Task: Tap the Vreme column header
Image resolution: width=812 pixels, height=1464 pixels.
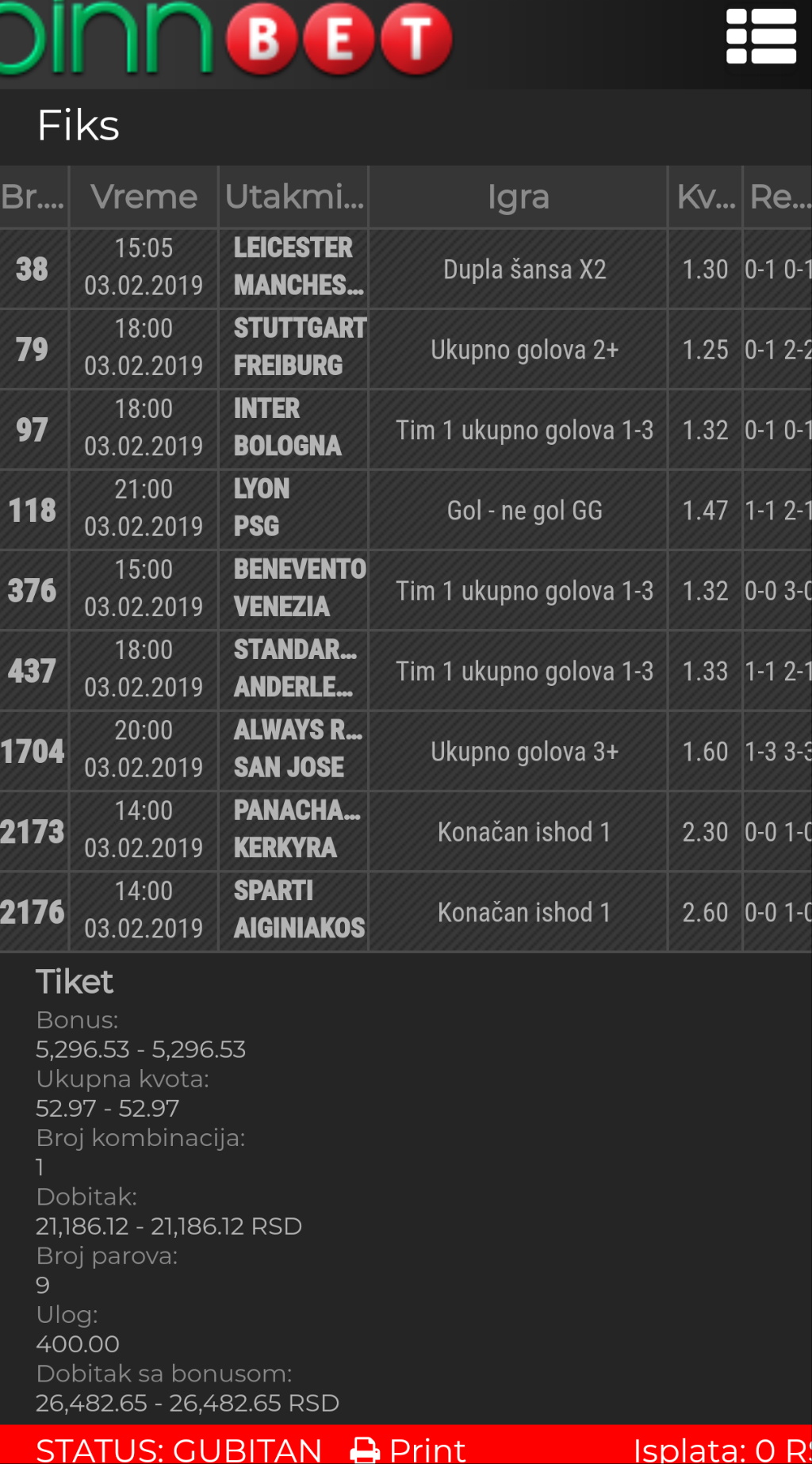Action: (144, 197)
